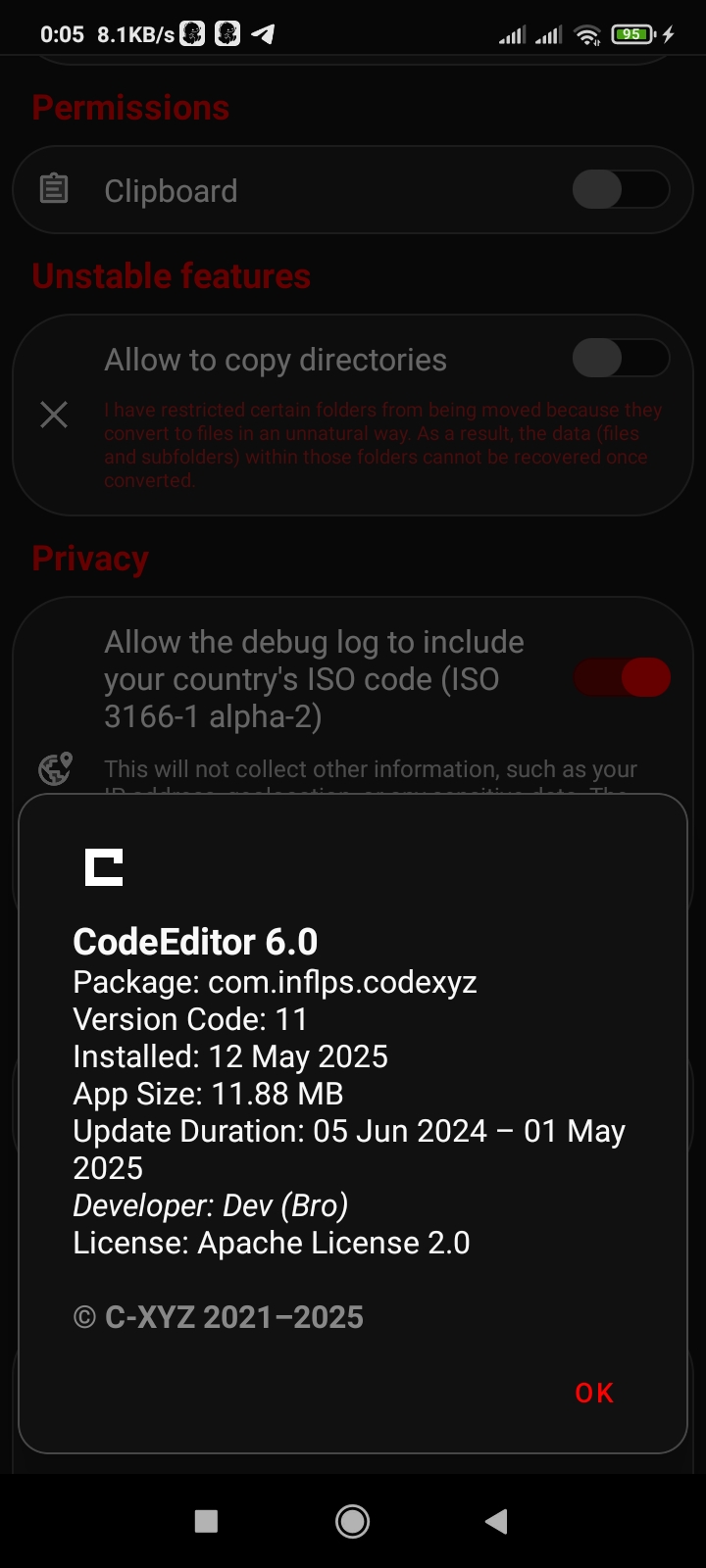Image resolution: width=706 pixels, height=1568 pixels.
Task: Dismiss the about dialog with OK
Action: pos(594,1393)
